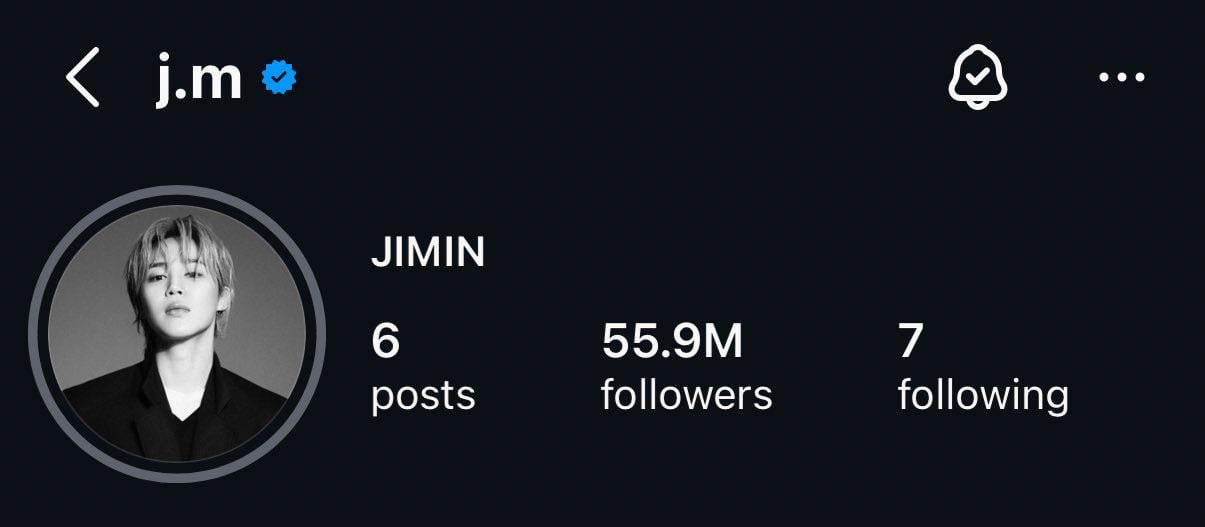
Task: Open the three-dot overflow menu
Action: 1122,78
